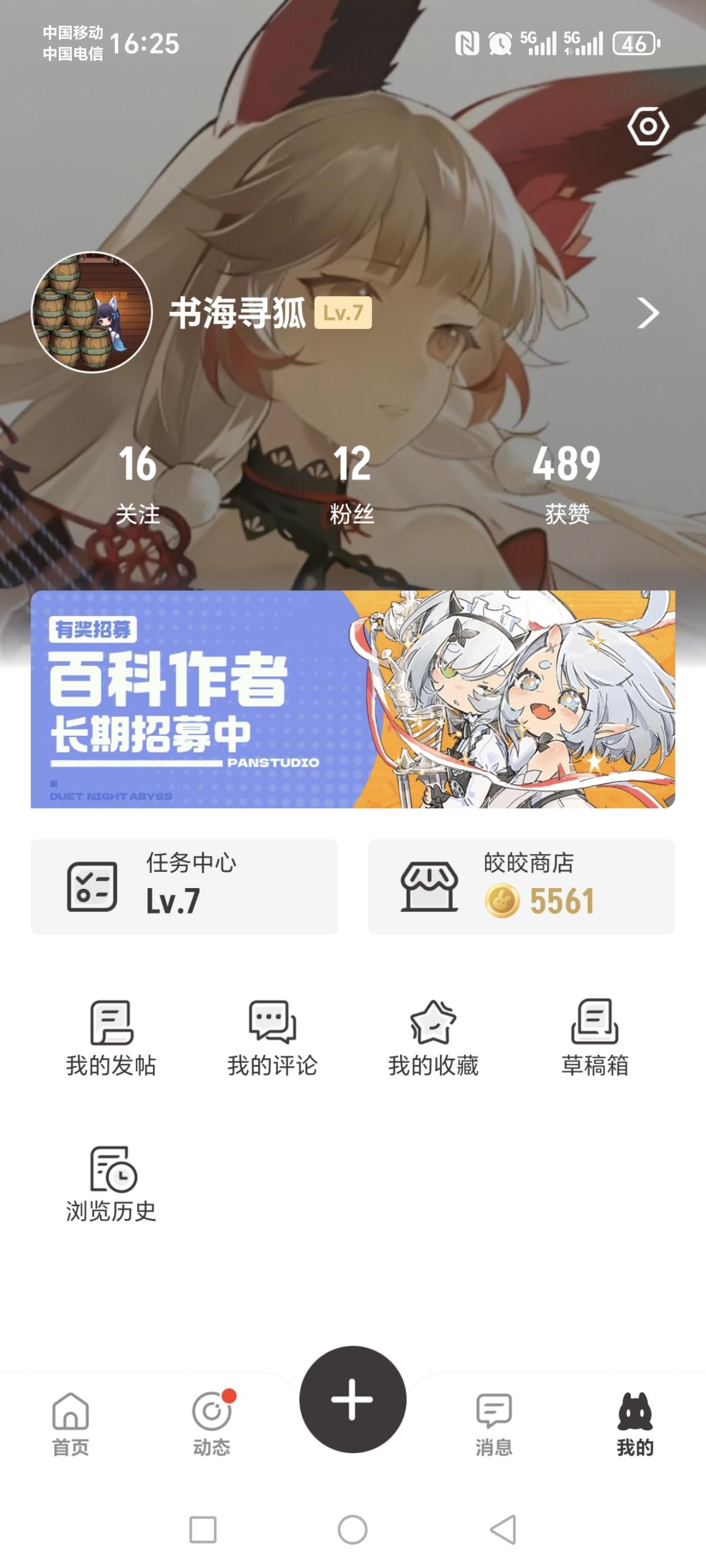Open the settings hexagon icon
Image resolution: width=706 pixels, height=1568 pixels.
coord(648,127)
